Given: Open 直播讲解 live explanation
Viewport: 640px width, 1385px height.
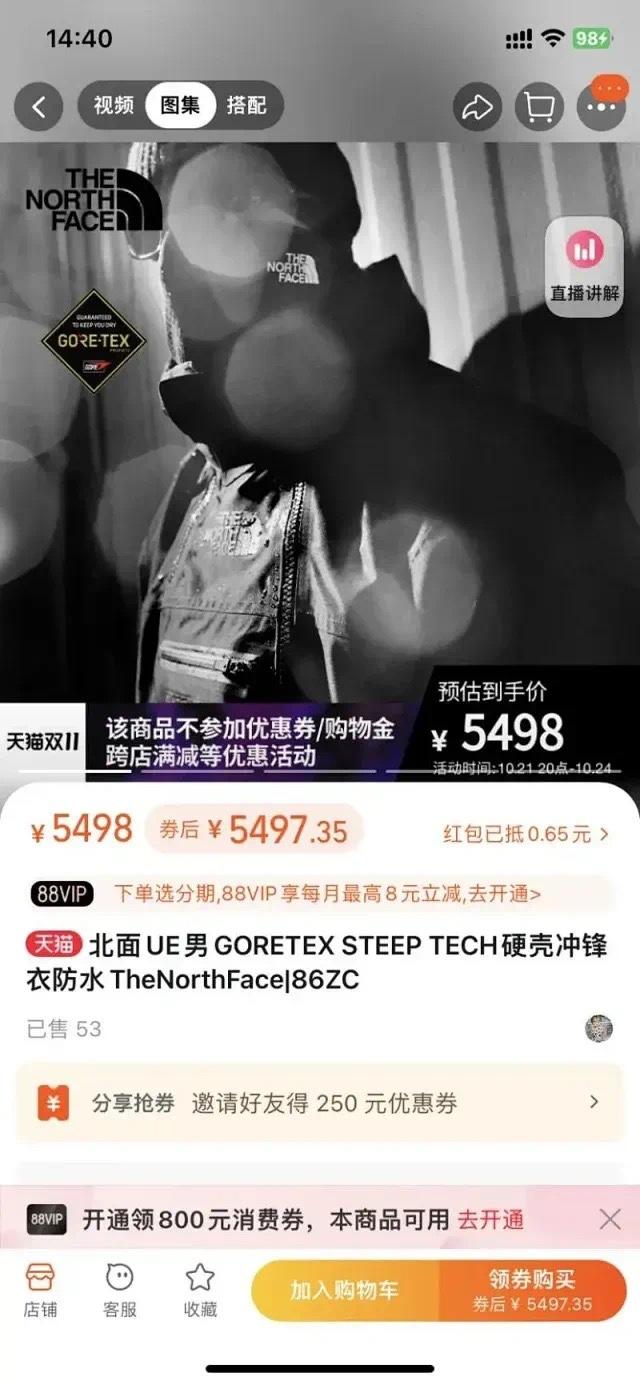Looking at the screenshot, I should (x=585, y=267).
